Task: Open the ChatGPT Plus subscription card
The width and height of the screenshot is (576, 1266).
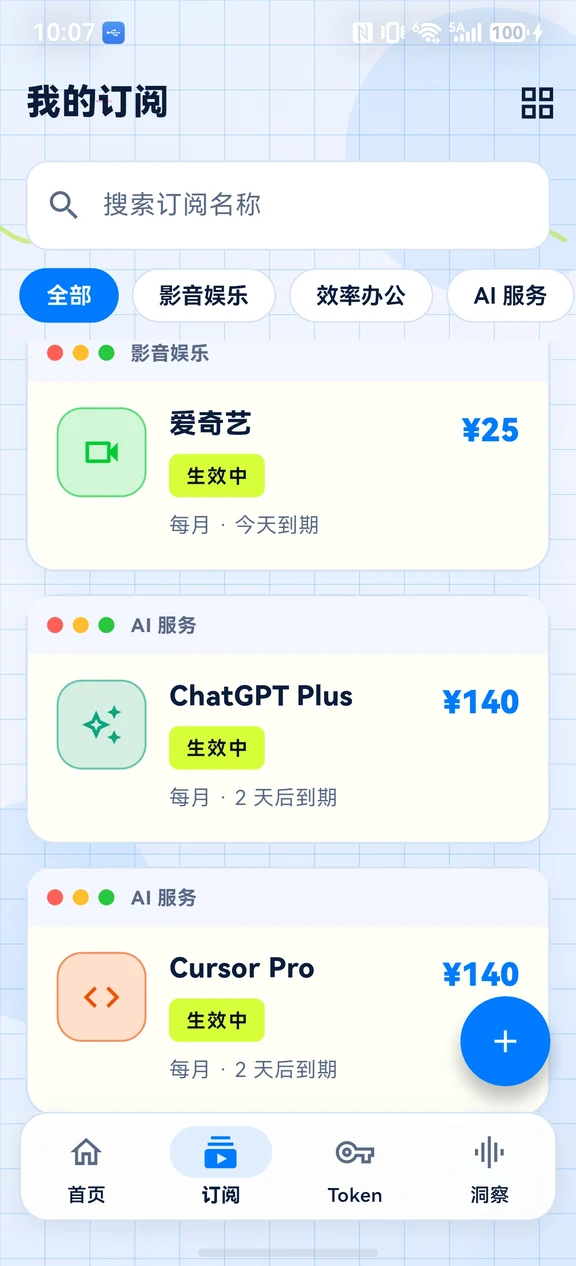Action: pyautogui.click(x=288, y=720)
